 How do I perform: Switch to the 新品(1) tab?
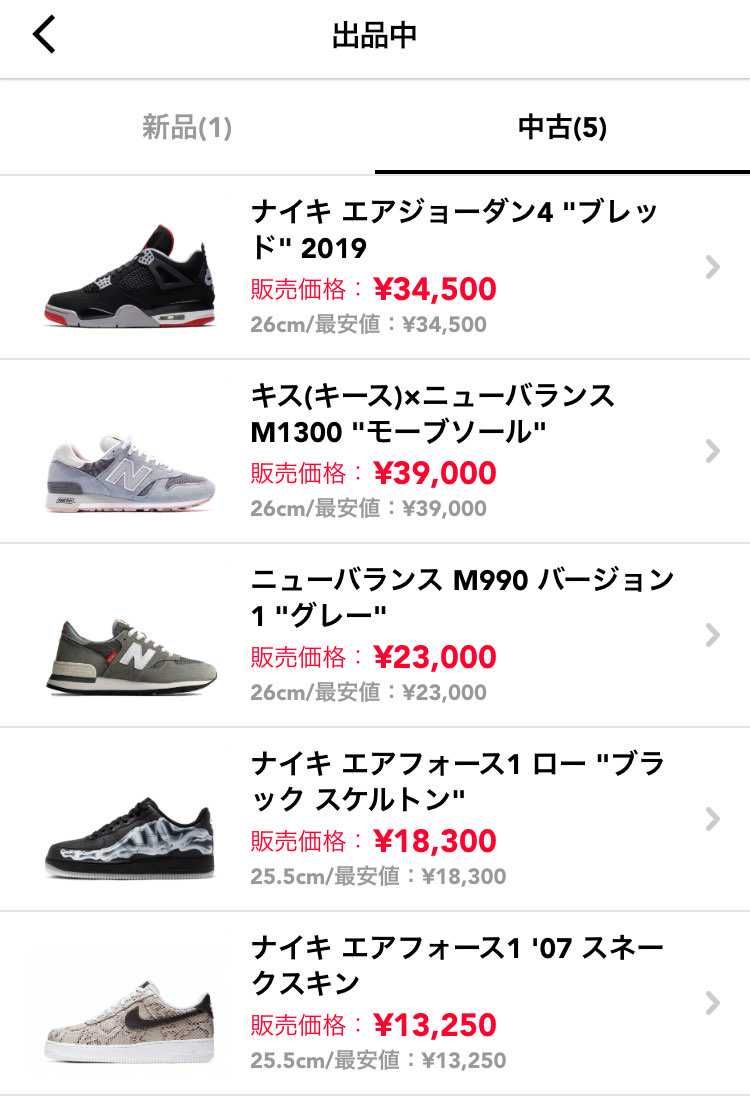pos(187,127)
